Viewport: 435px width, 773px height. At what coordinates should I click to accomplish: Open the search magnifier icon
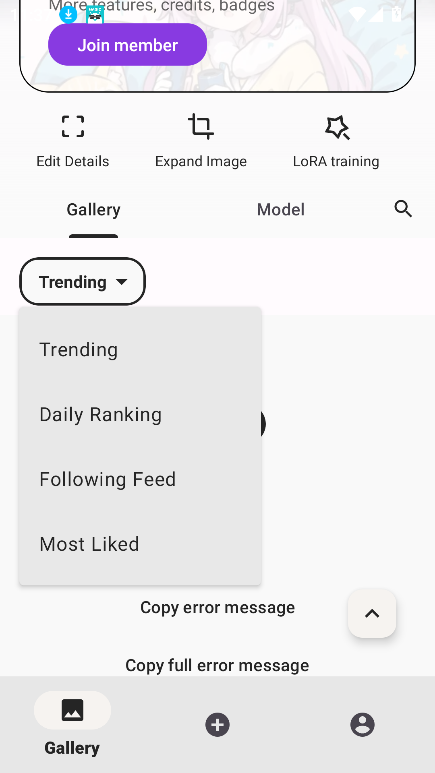tap(403, 209)
